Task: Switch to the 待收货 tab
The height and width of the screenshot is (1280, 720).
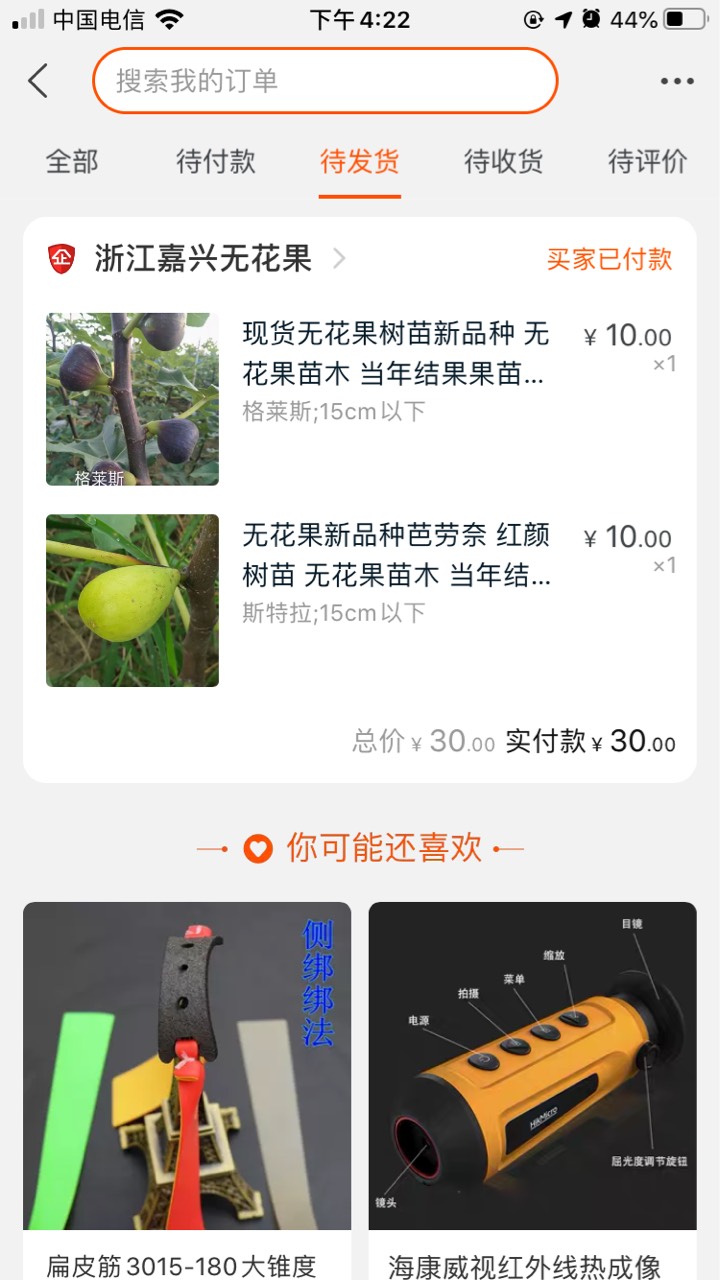Action: [x=504, y=161]
